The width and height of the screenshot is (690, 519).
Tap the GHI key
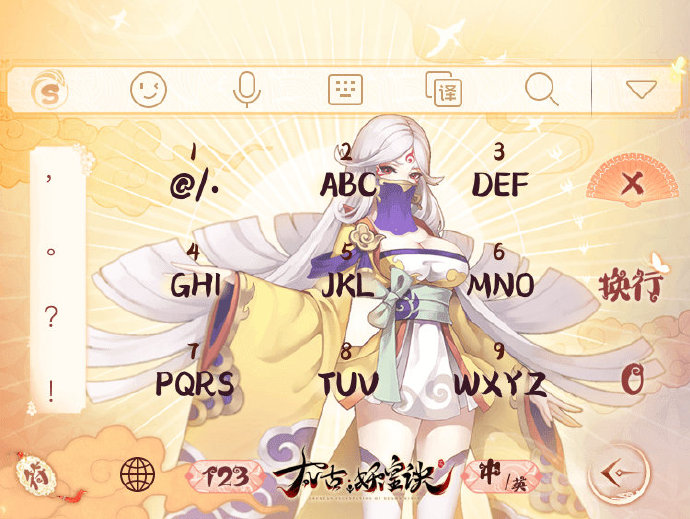[195, 273]
